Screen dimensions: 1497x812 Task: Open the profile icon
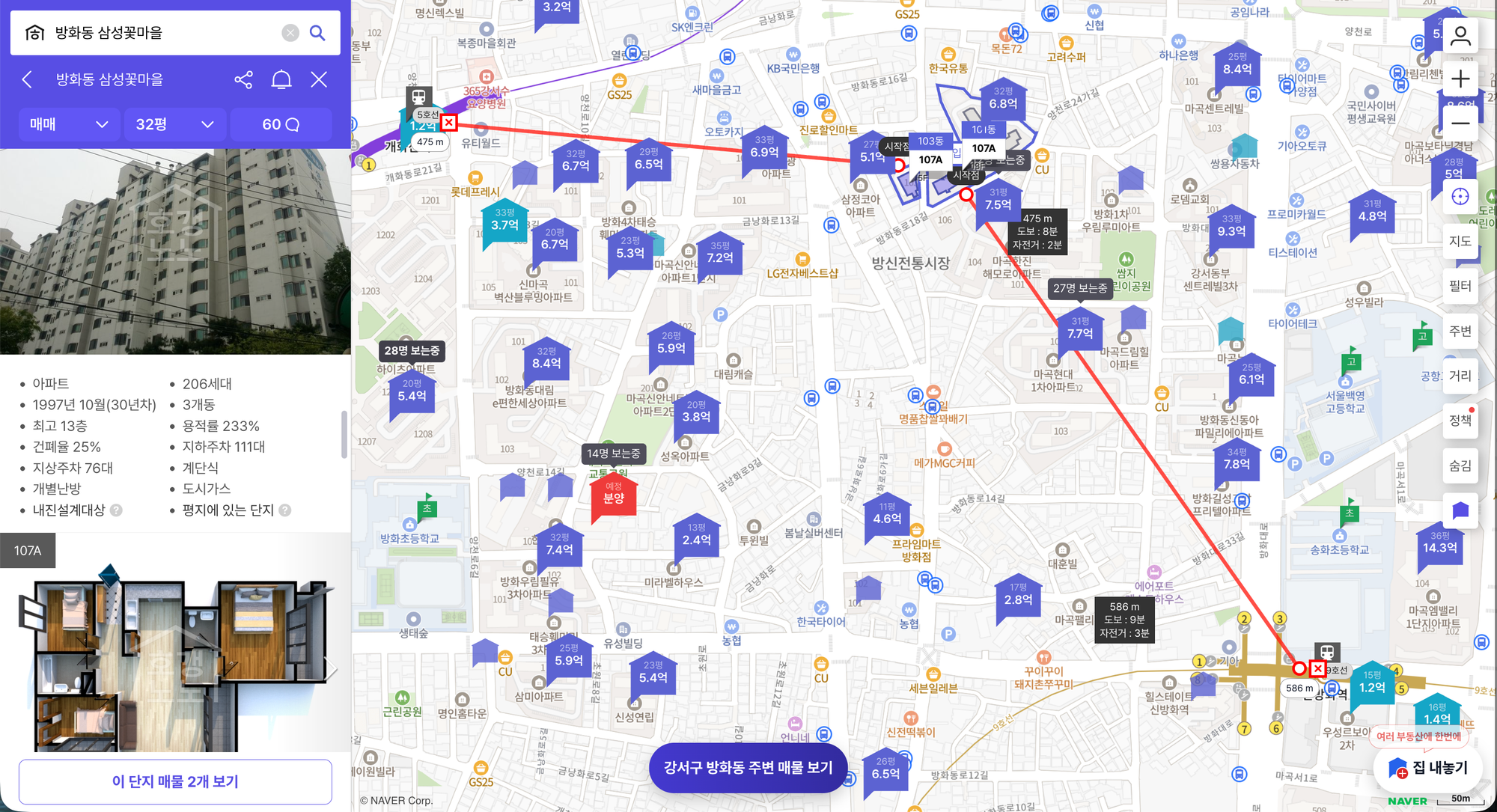(x=1460, y=35)
